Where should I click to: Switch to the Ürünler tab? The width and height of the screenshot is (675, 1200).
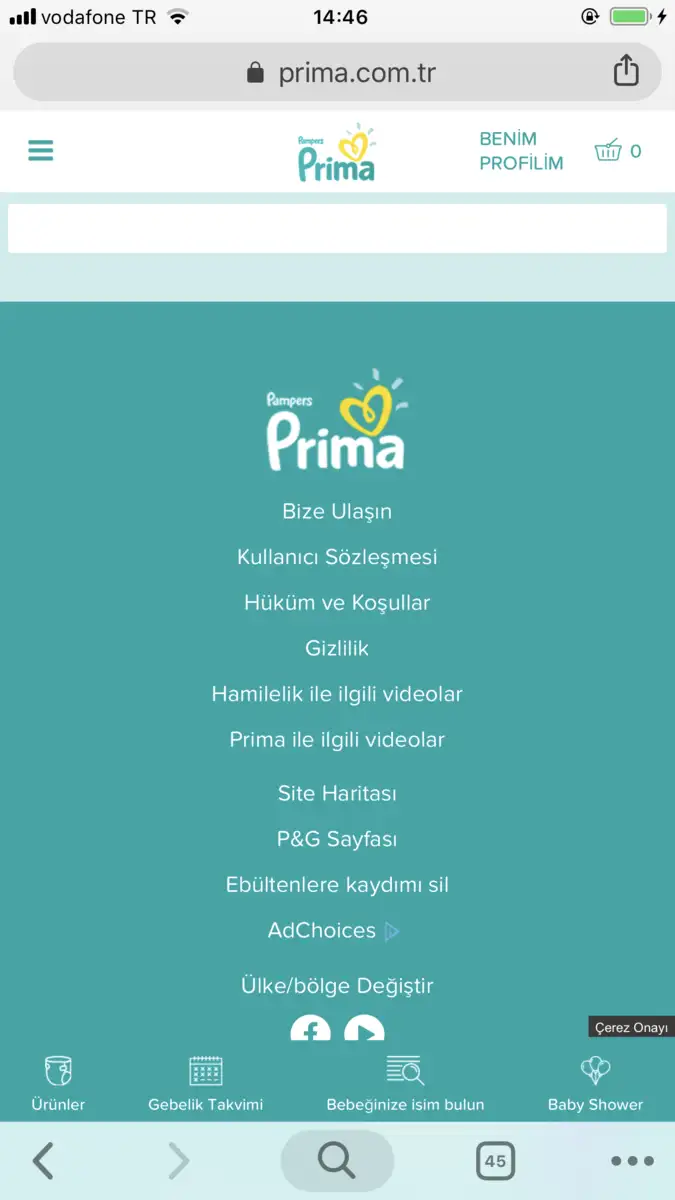coord(58,1084)
